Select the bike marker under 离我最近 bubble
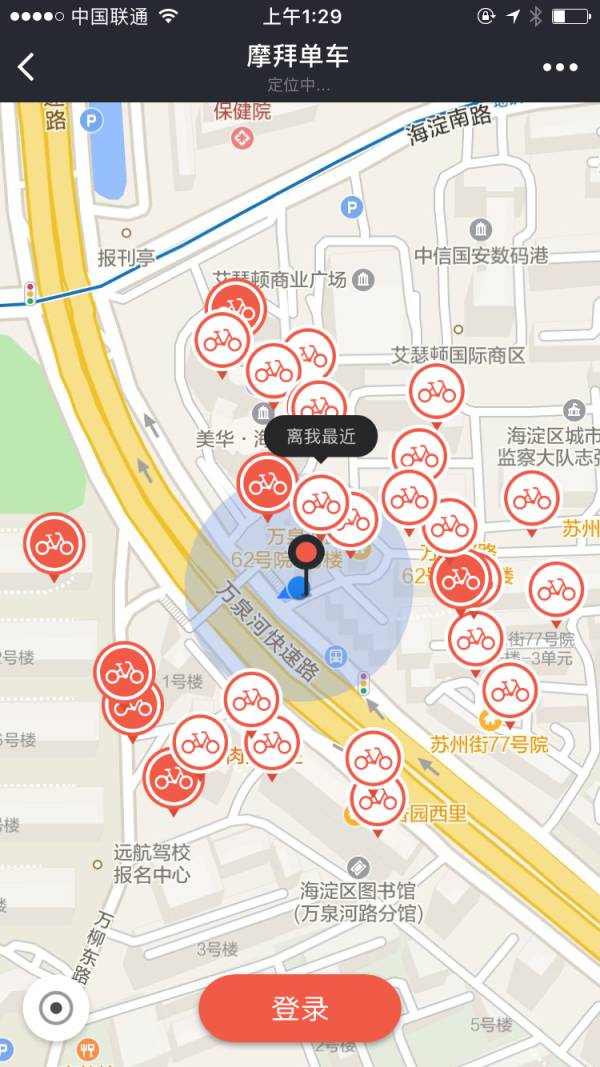Screen dimensions: 600x1067 point(321,502)
